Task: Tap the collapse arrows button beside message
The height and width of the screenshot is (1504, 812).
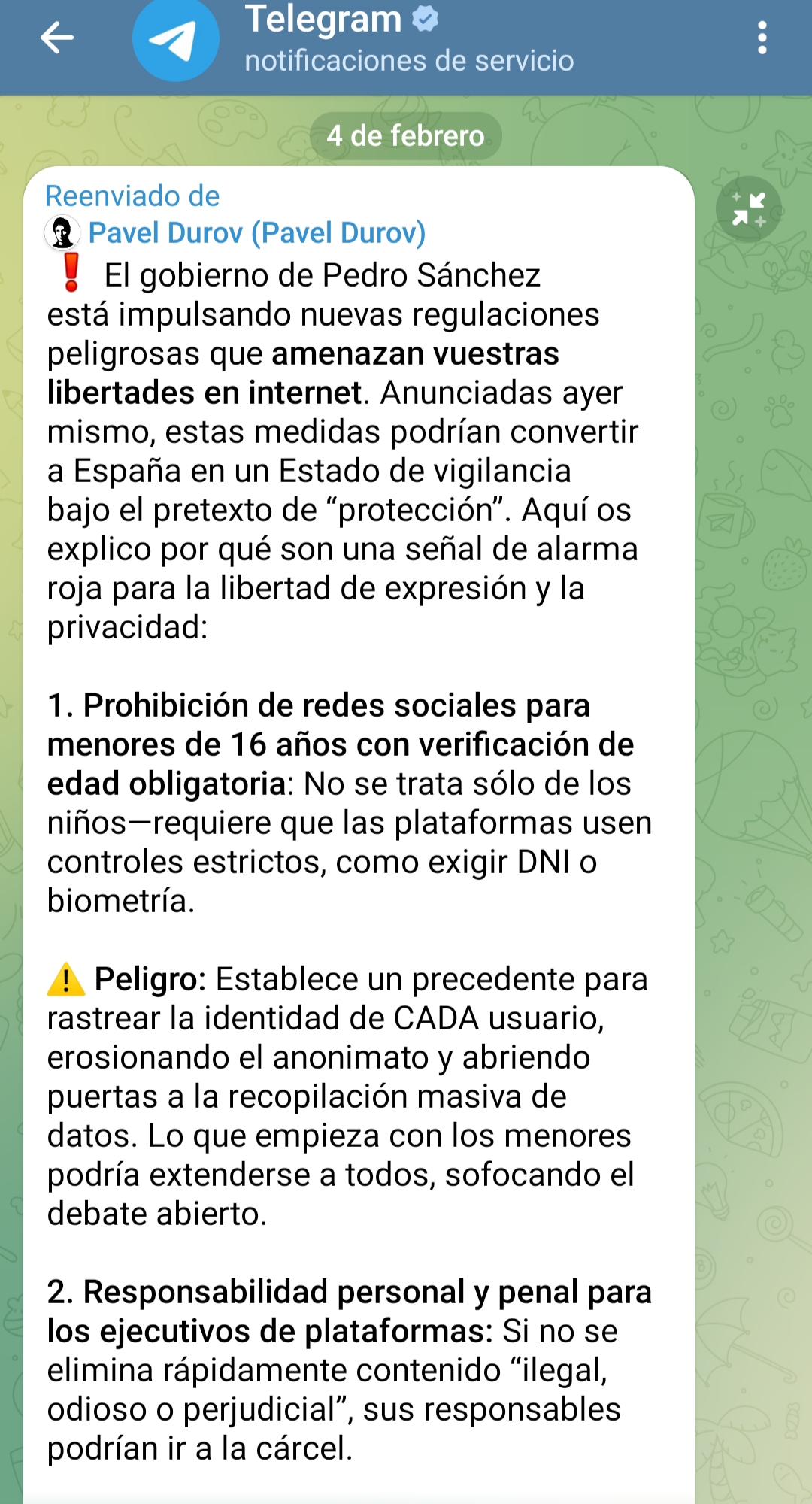Action: [x=748, y=209]
